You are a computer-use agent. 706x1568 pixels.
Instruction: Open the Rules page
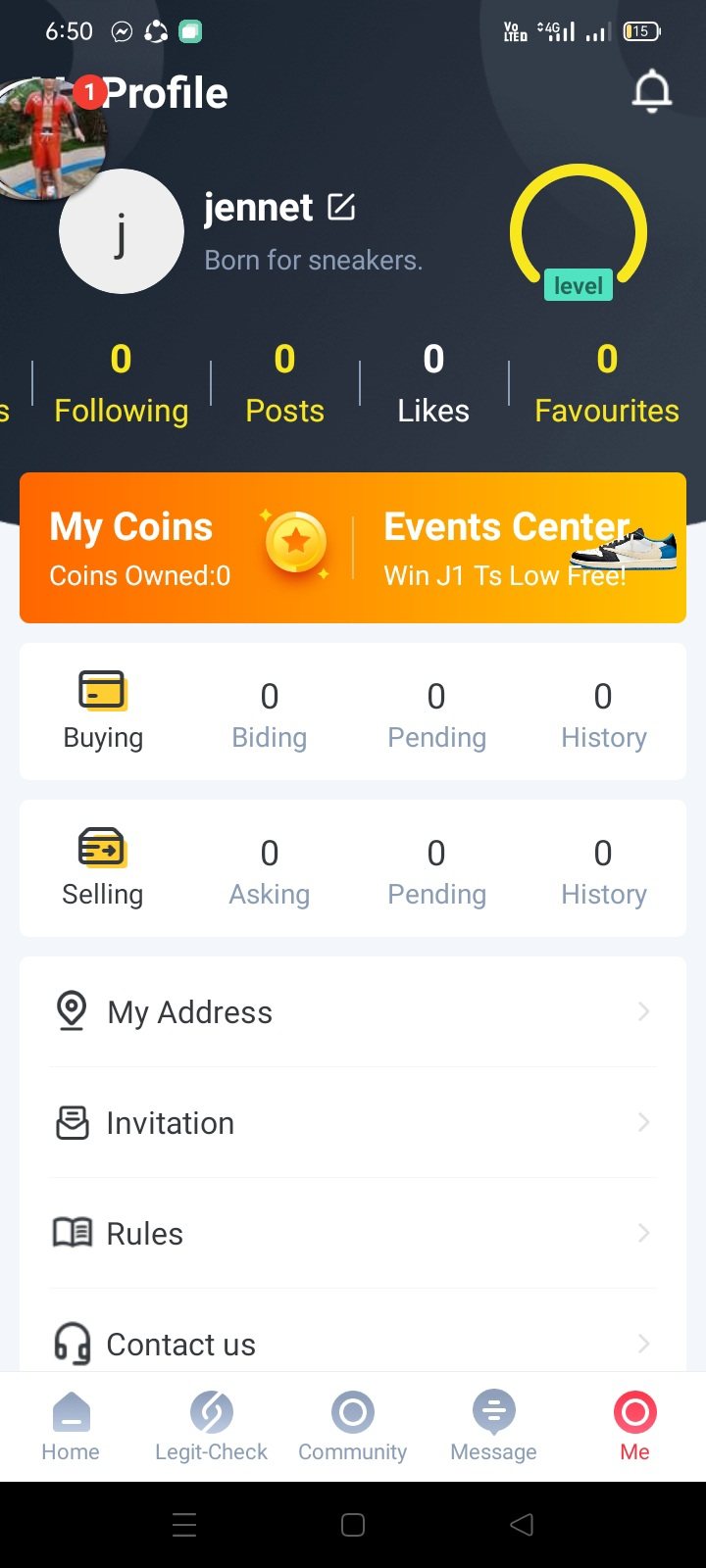point(353,1233)
